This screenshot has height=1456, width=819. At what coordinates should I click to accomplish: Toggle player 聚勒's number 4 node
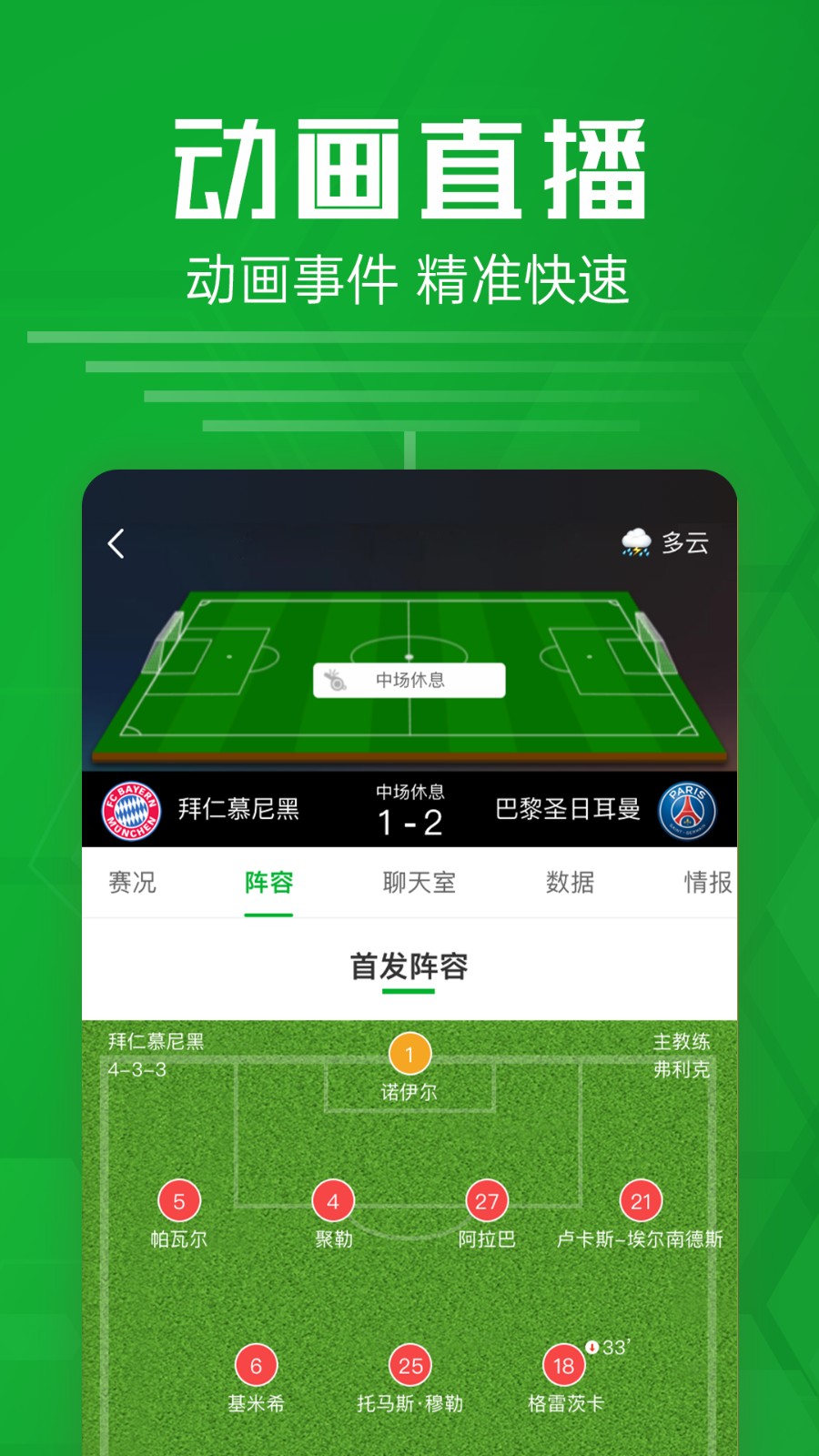[333, 1201]
